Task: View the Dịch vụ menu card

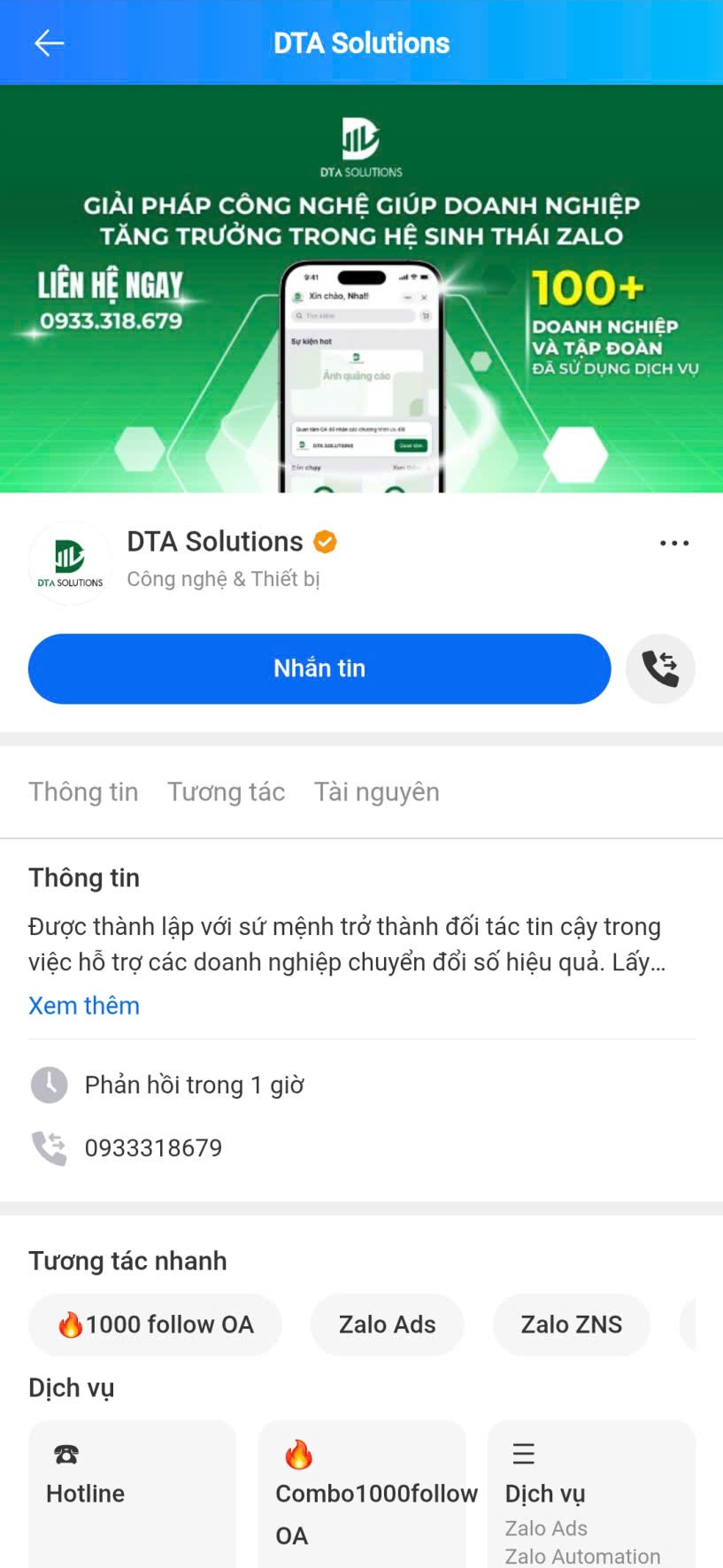Action: click(591, 1494)
